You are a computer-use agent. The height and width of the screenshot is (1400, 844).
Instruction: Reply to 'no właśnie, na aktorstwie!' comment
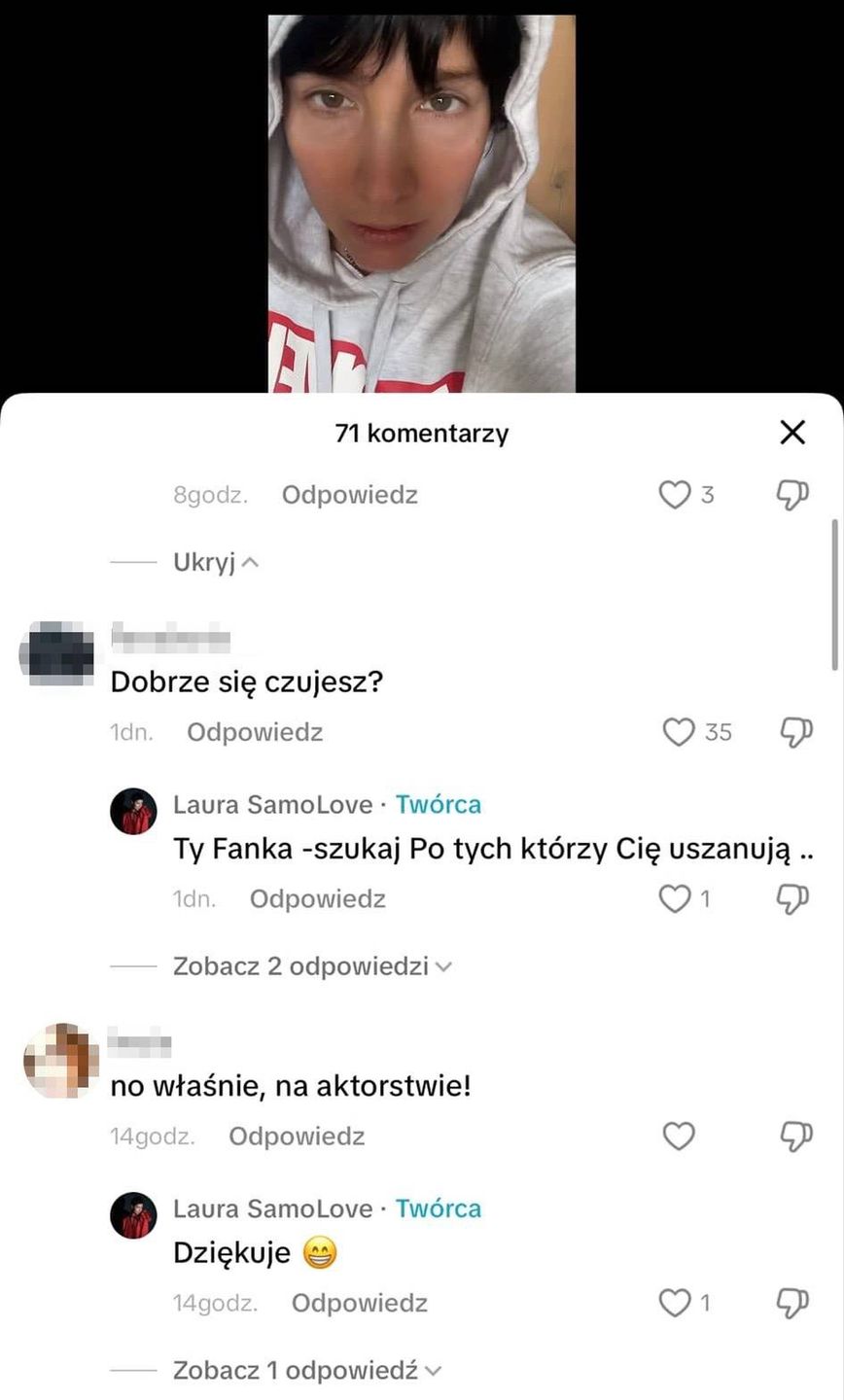tap(297, 1136)
